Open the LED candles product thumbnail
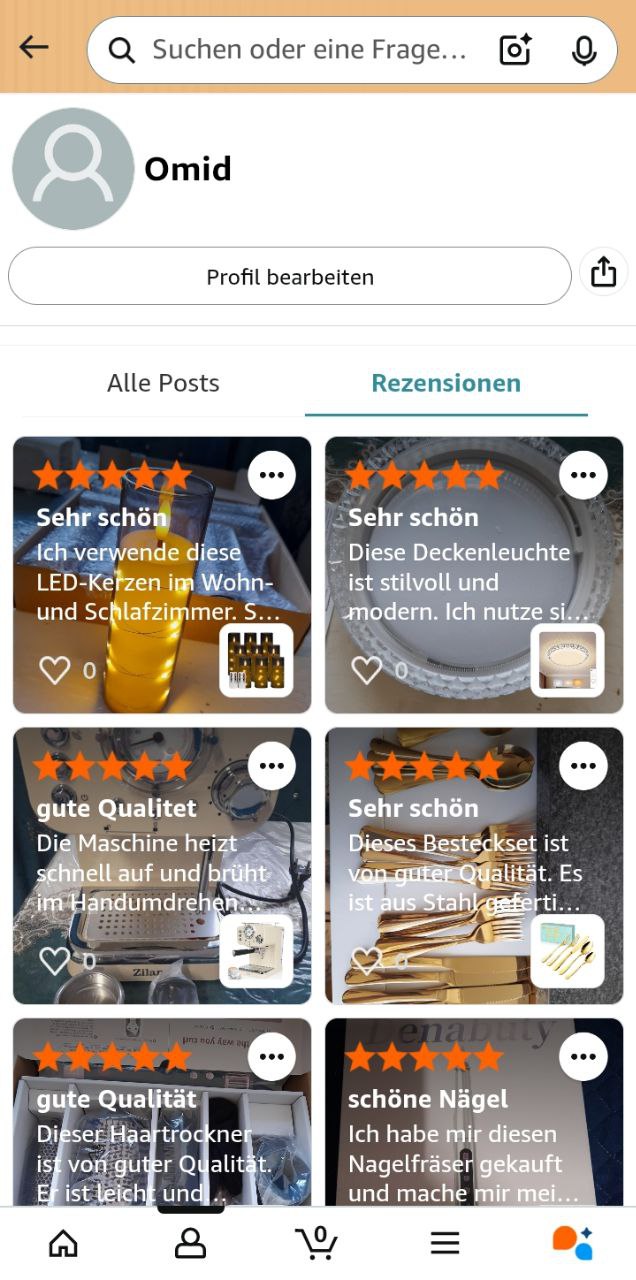 (256, 660)
